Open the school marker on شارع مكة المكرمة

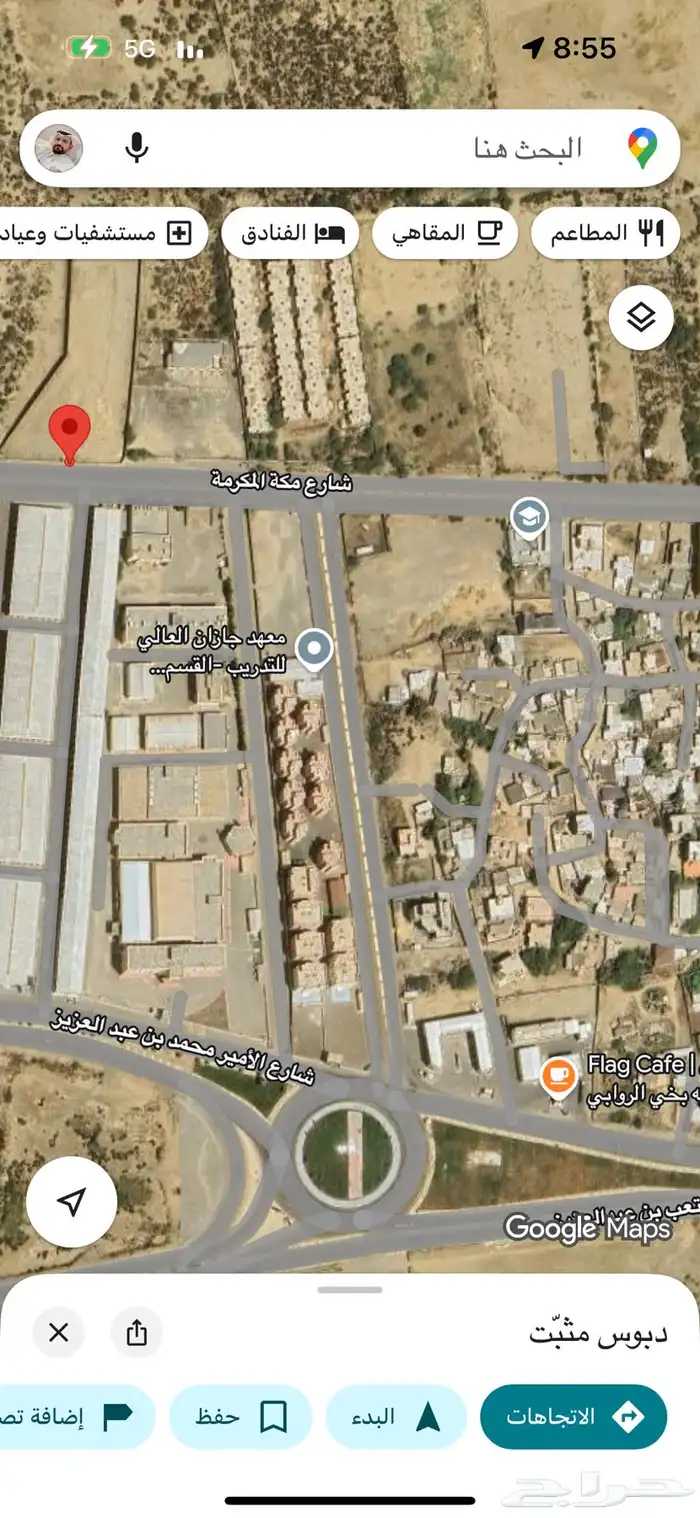[528, 517]
